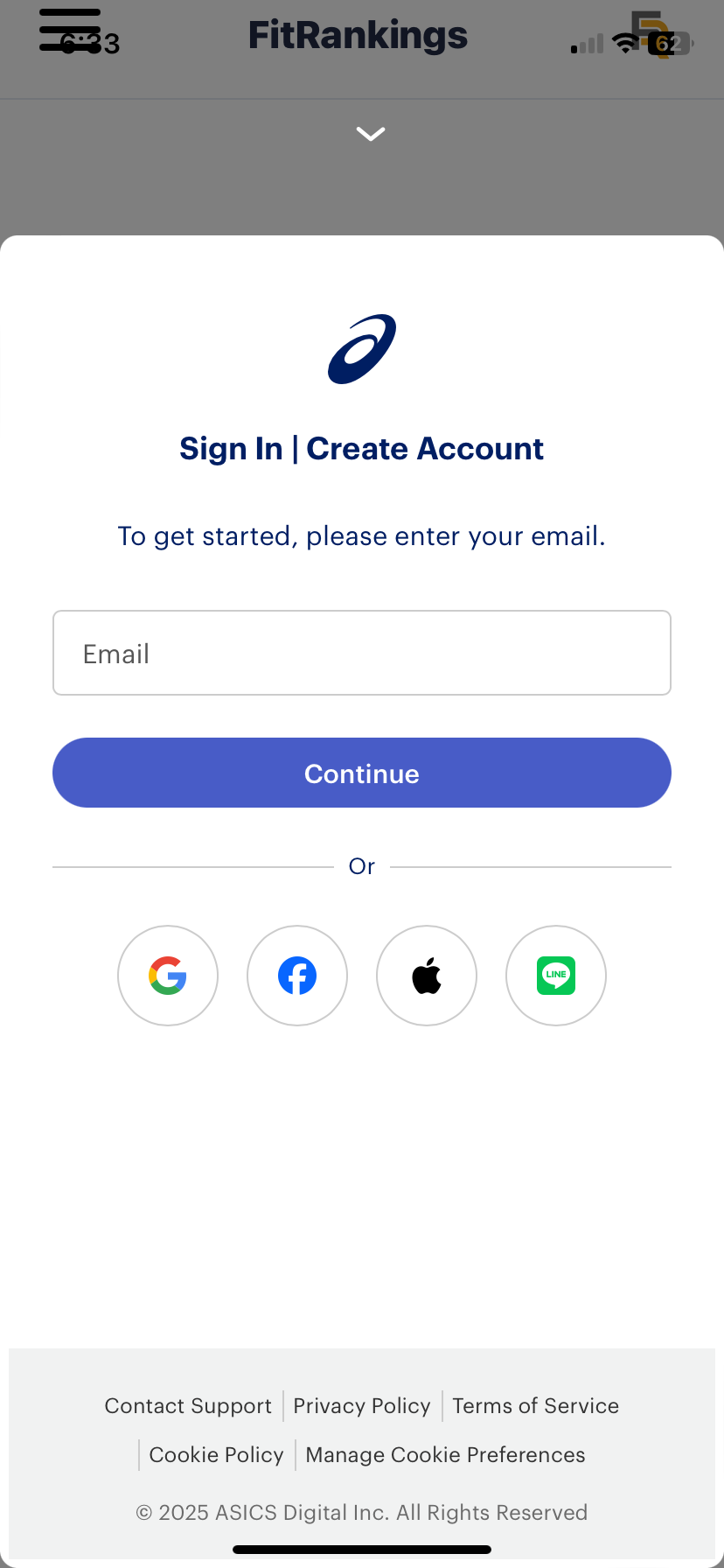Viewport: 724px width, 1568px height.
Task: Tap the Continue button
Action: 362,773
